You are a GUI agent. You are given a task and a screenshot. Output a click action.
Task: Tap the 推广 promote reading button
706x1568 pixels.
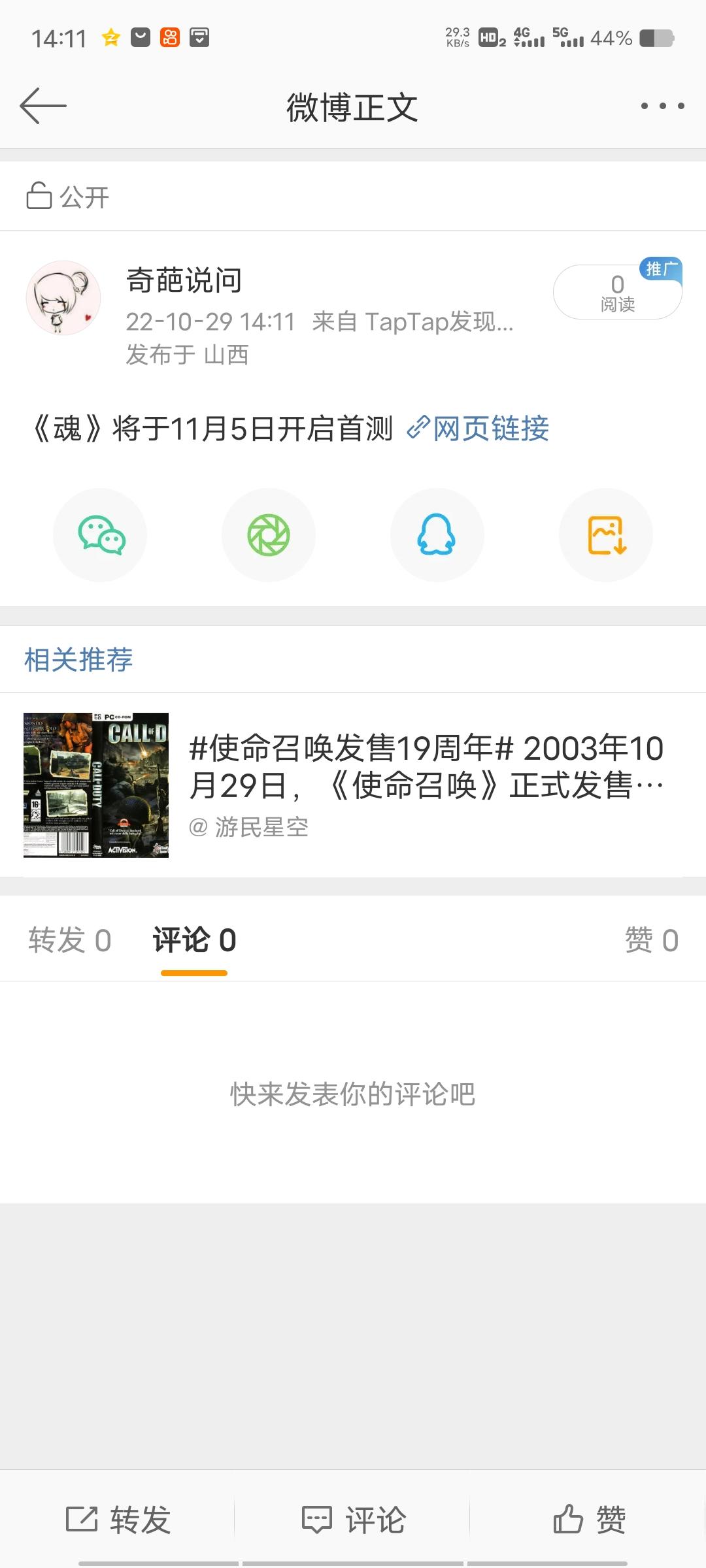[617, 292]
